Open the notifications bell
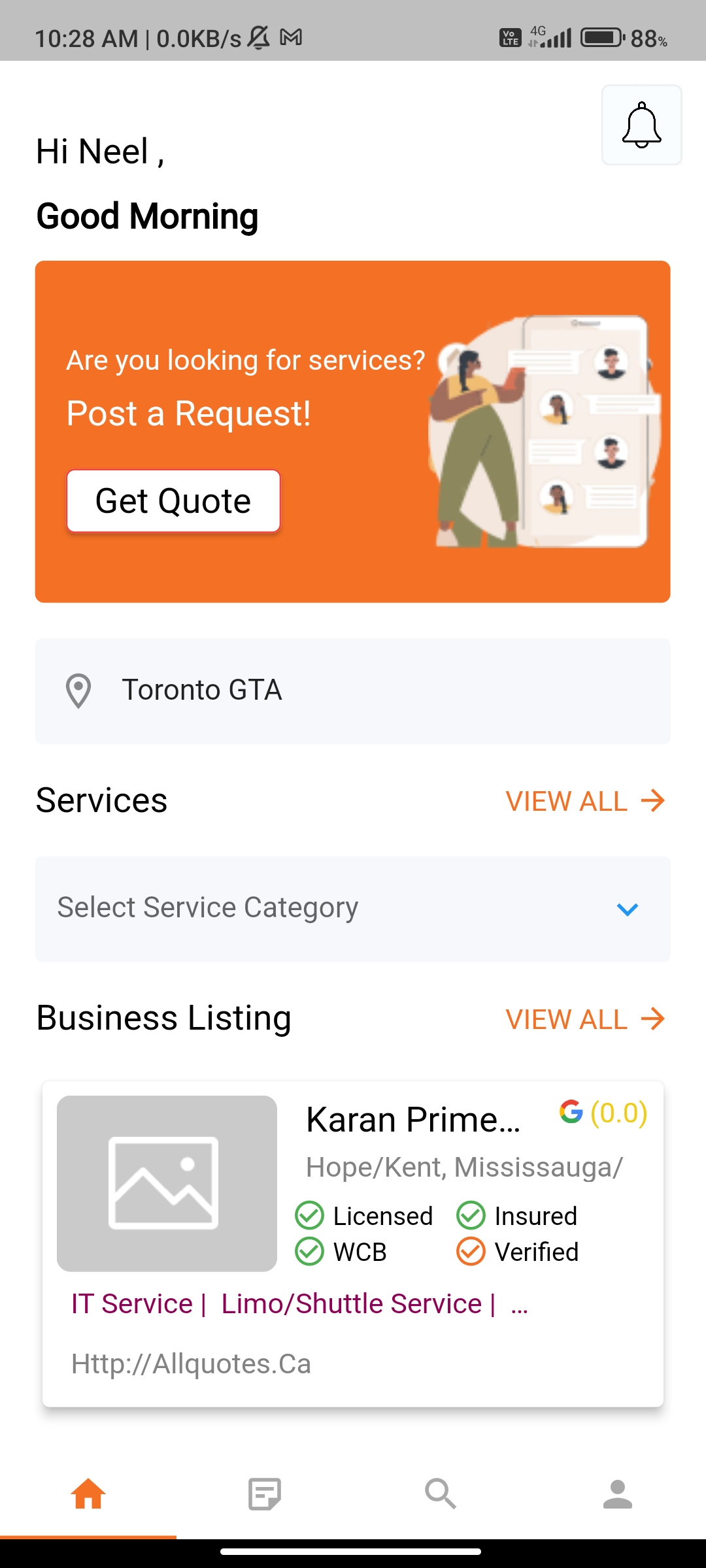Viewport: 706px width, 1568px height. pos(641,125)
